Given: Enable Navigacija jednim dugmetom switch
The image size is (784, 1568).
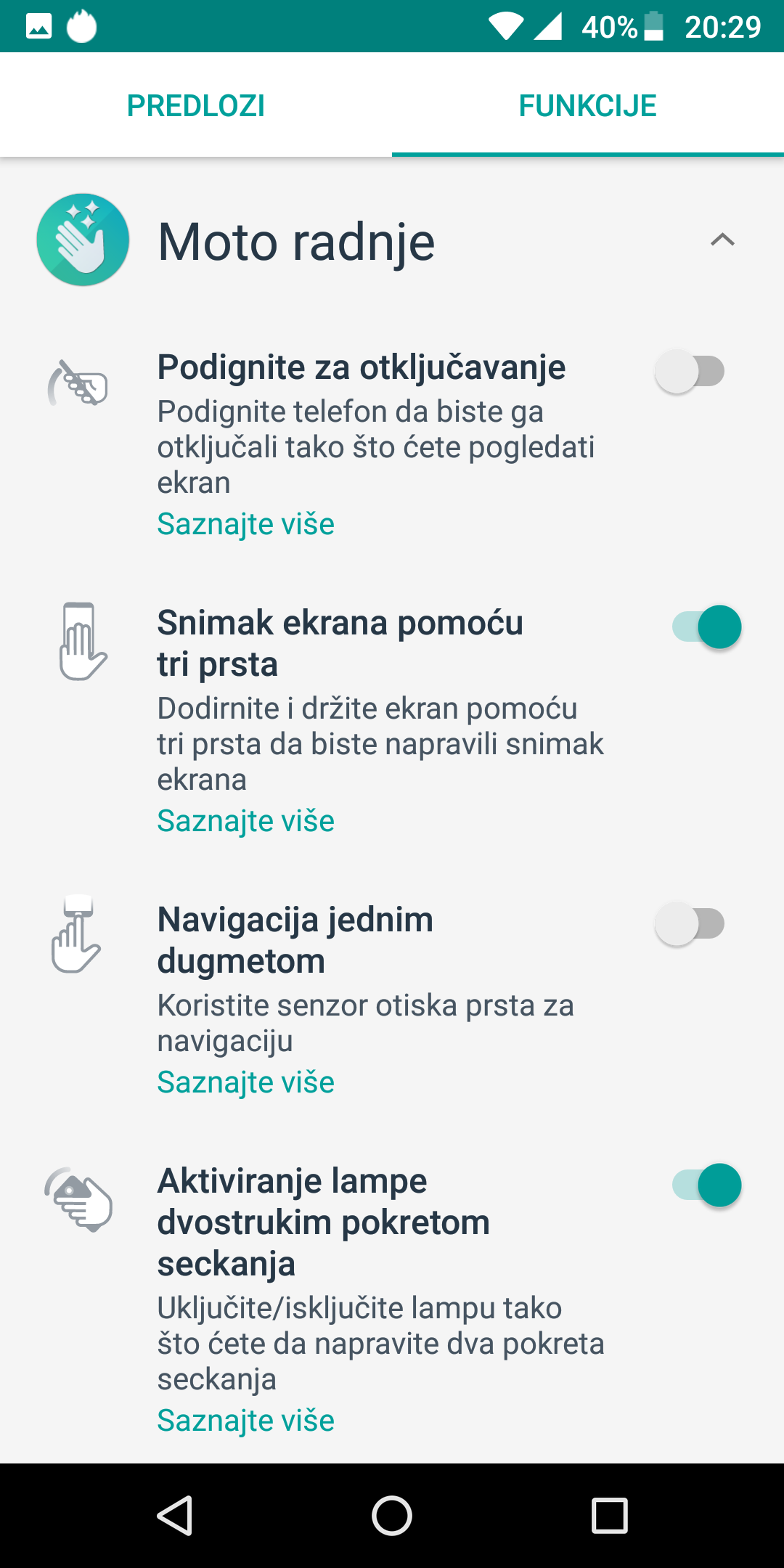Looking at the screenshot, I should 690,924.
